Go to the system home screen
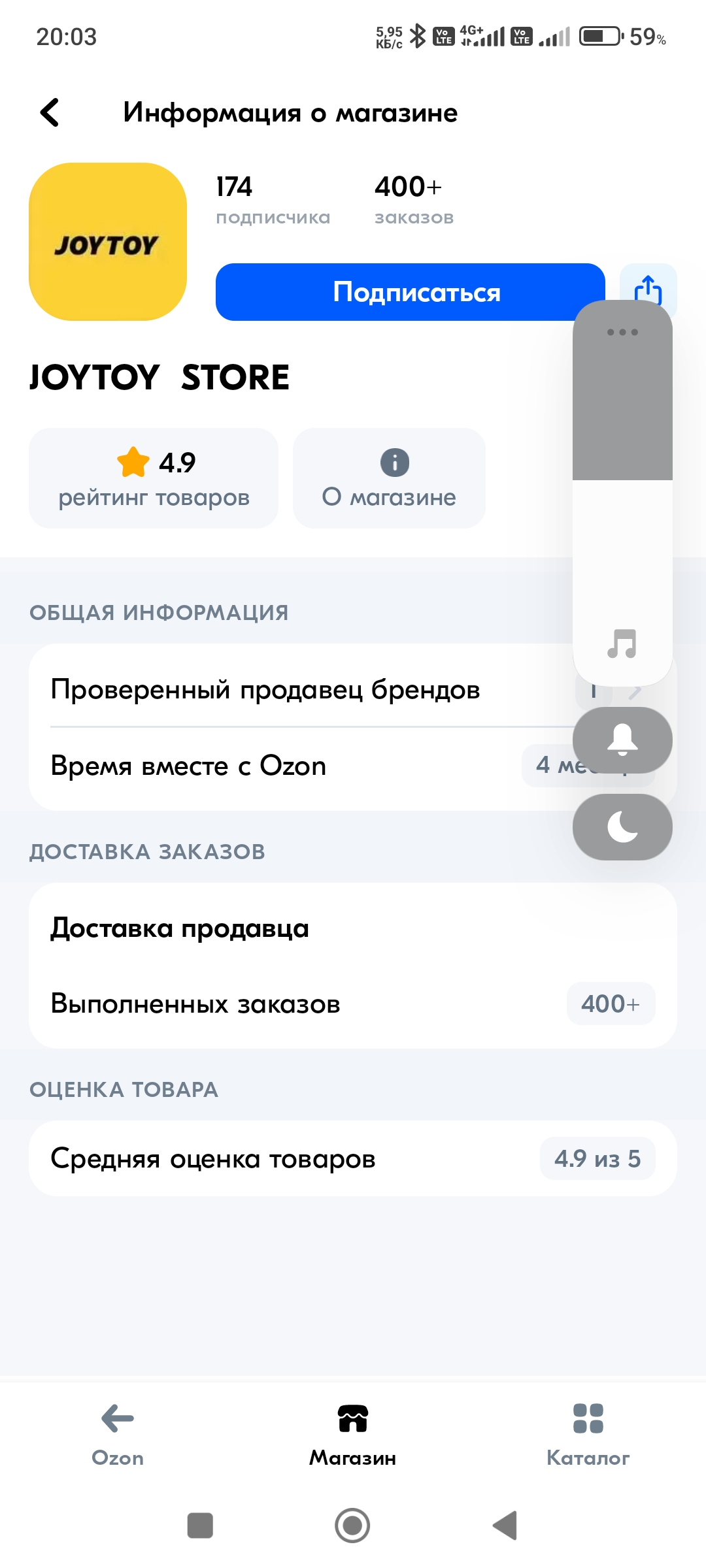Screen dimensions: 706x1568 (352, 1526)
